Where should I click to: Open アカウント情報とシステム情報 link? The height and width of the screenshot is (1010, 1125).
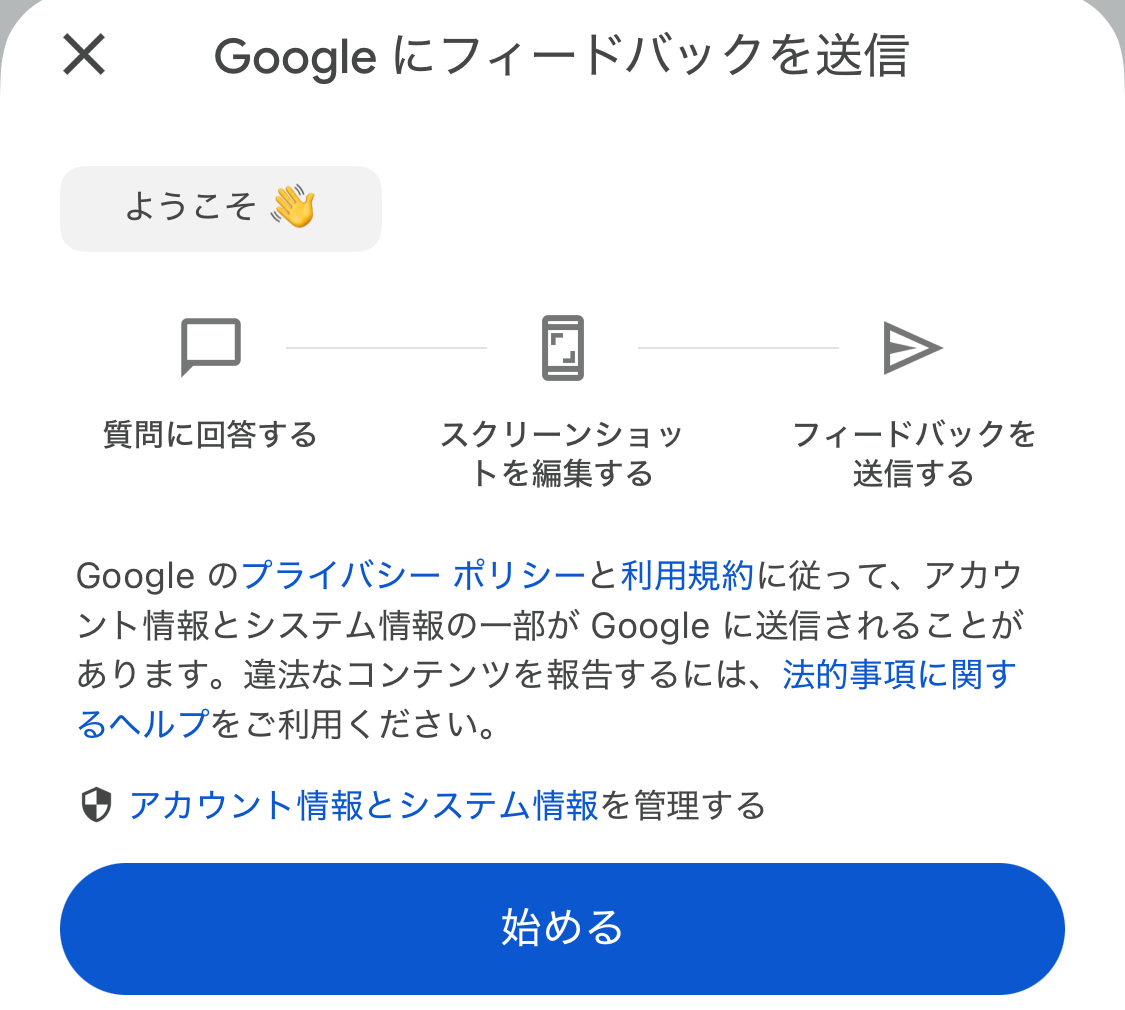pyautogui.click(x=364, y=805)
